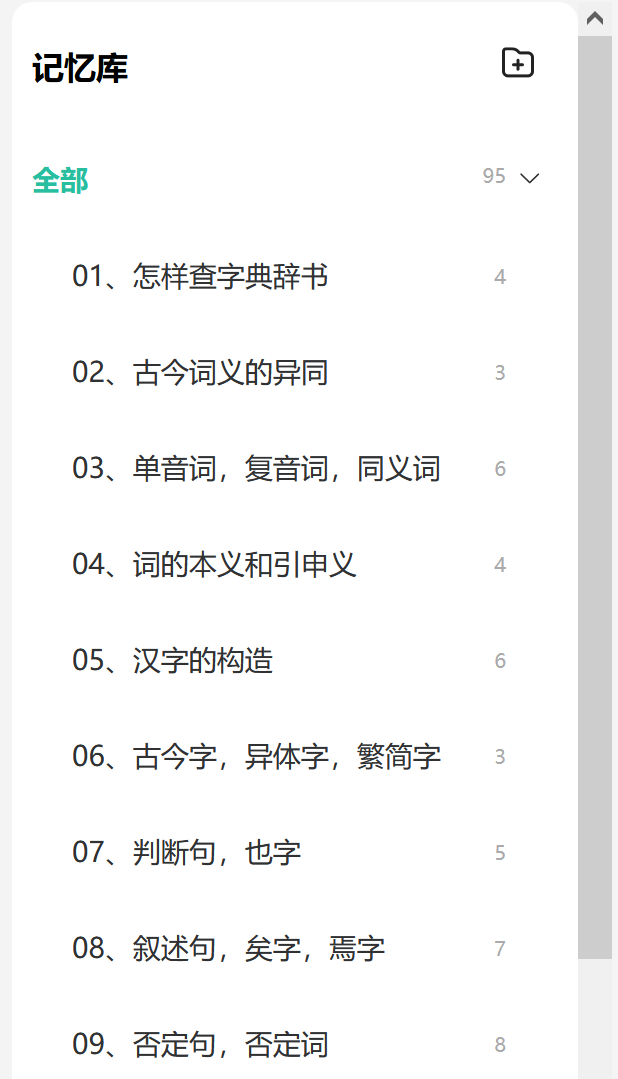
Task: Open 08、叙述句，矣字，焉字
Action: [288, 949]
